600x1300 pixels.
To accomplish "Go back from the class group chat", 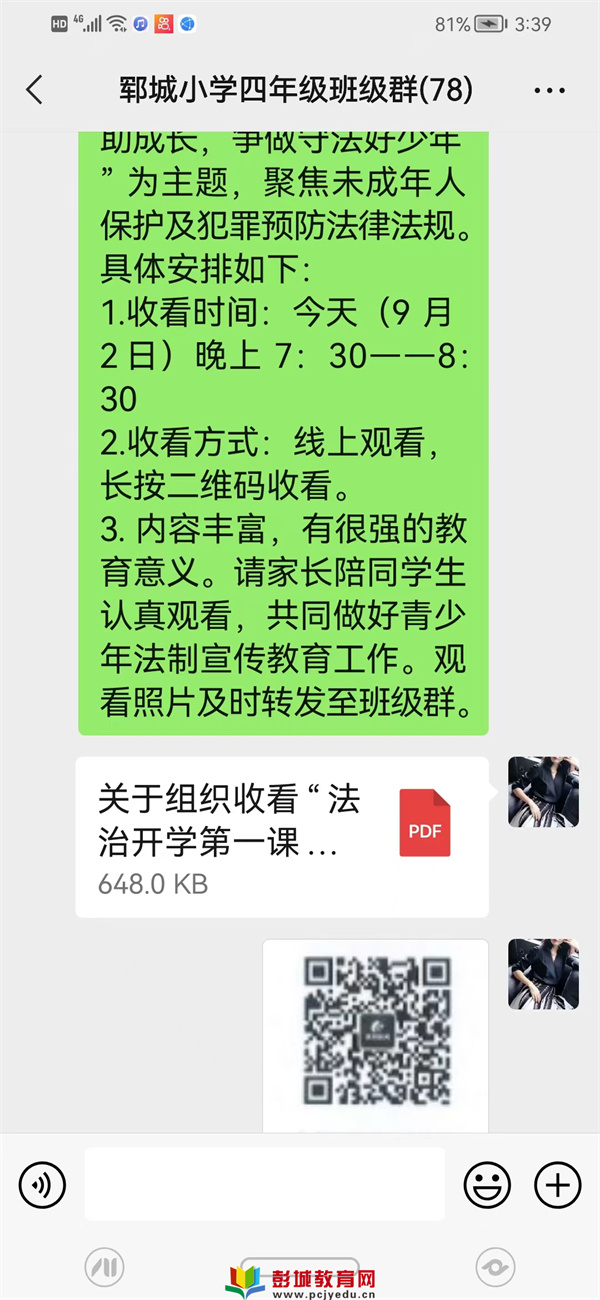I will click(x=35, y=90).
